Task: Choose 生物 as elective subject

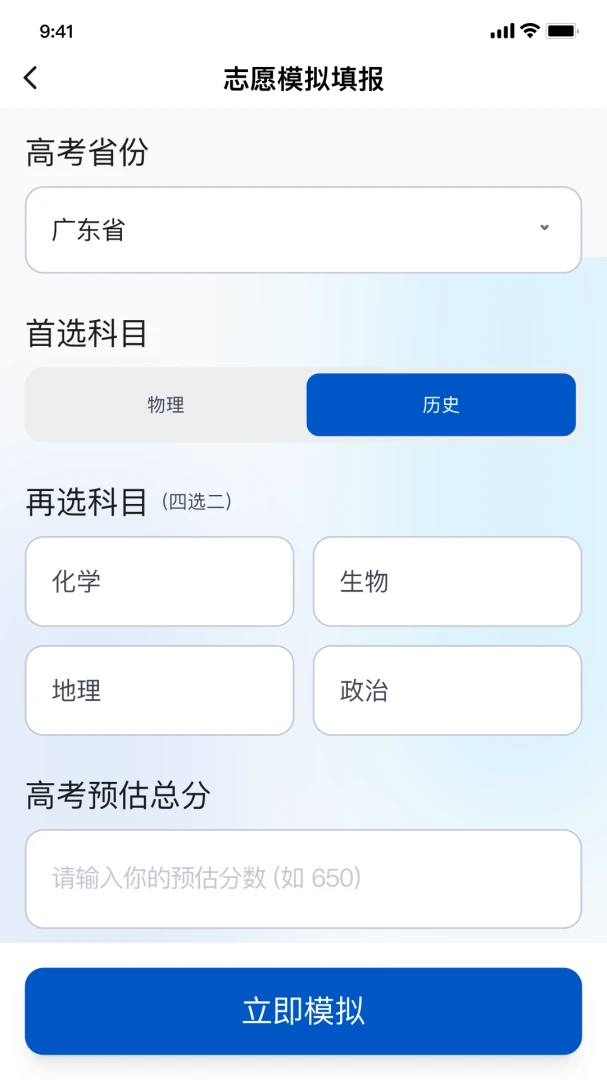Action: [447, 581]
